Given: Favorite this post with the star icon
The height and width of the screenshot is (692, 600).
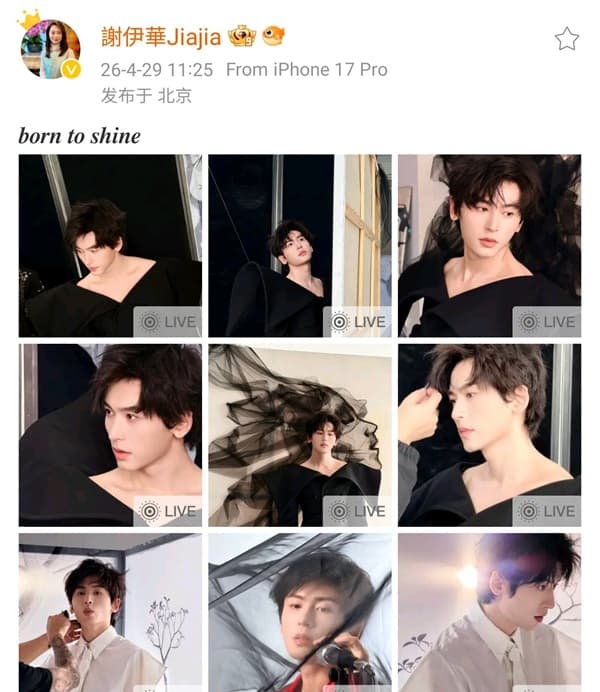Looking at the screenshot, I should coord(567,39).
